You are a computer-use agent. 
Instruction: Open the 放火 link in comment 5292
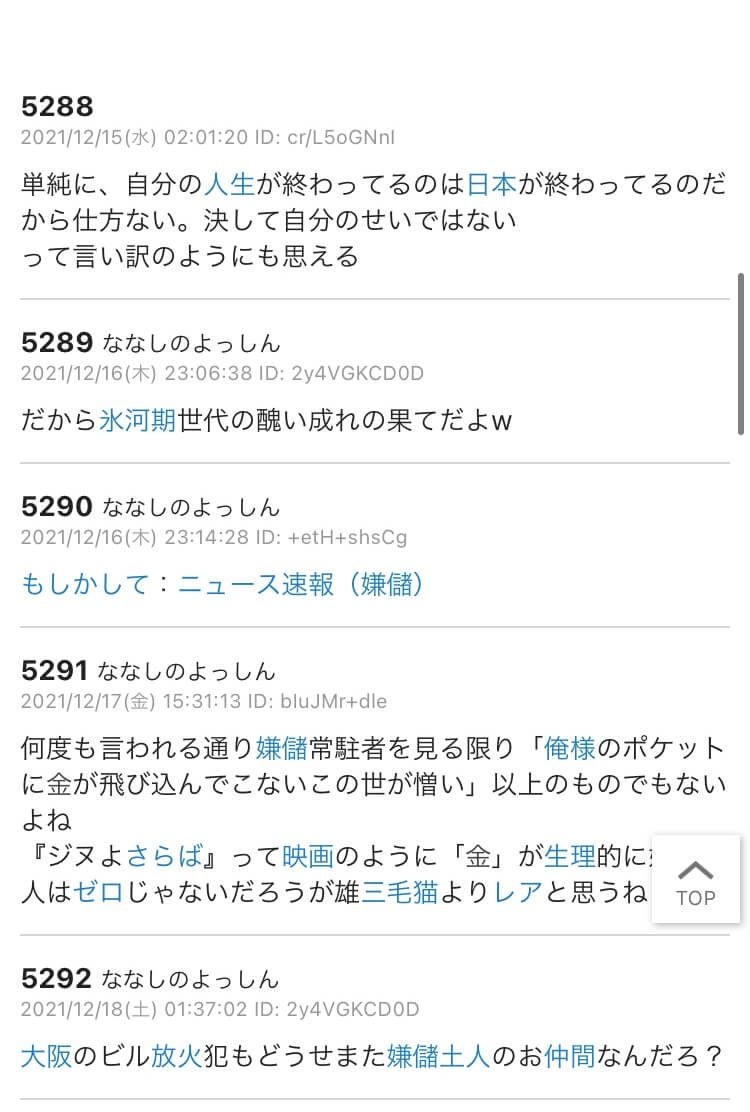[x=177, y=1056]
